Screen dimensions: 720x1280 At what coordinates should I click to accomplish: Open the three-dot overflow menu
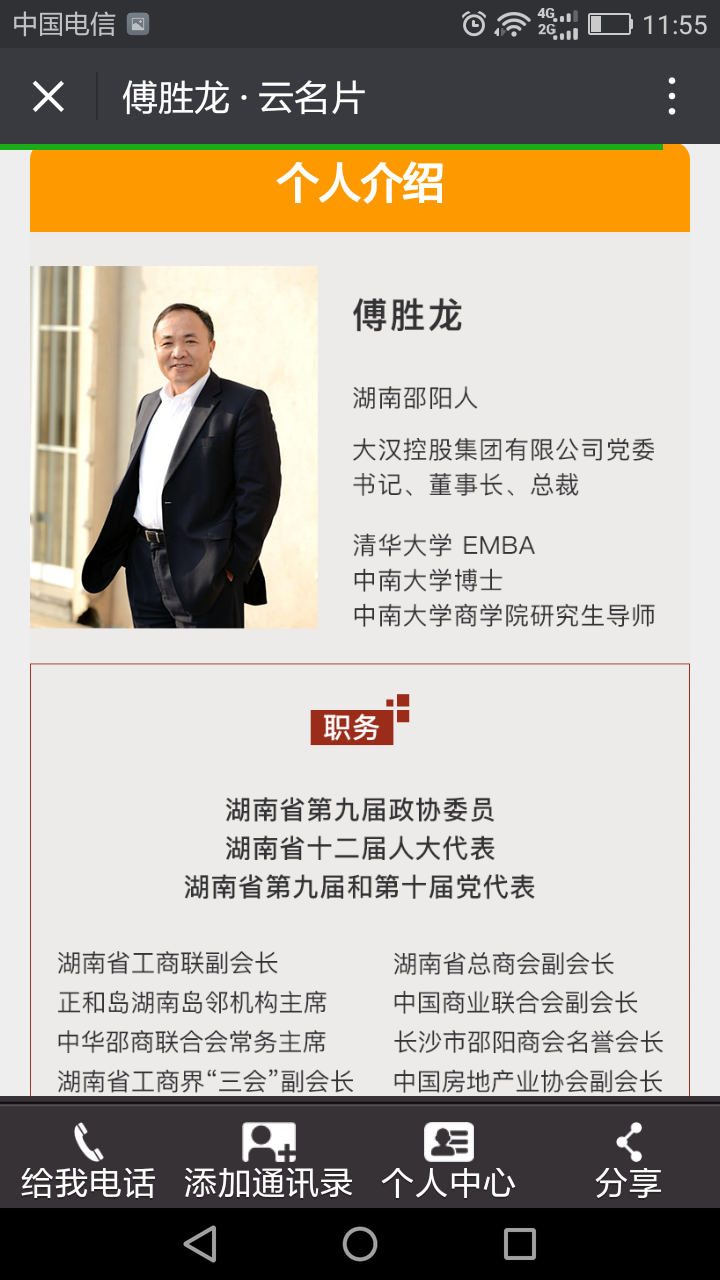click(x=672, y=97)
